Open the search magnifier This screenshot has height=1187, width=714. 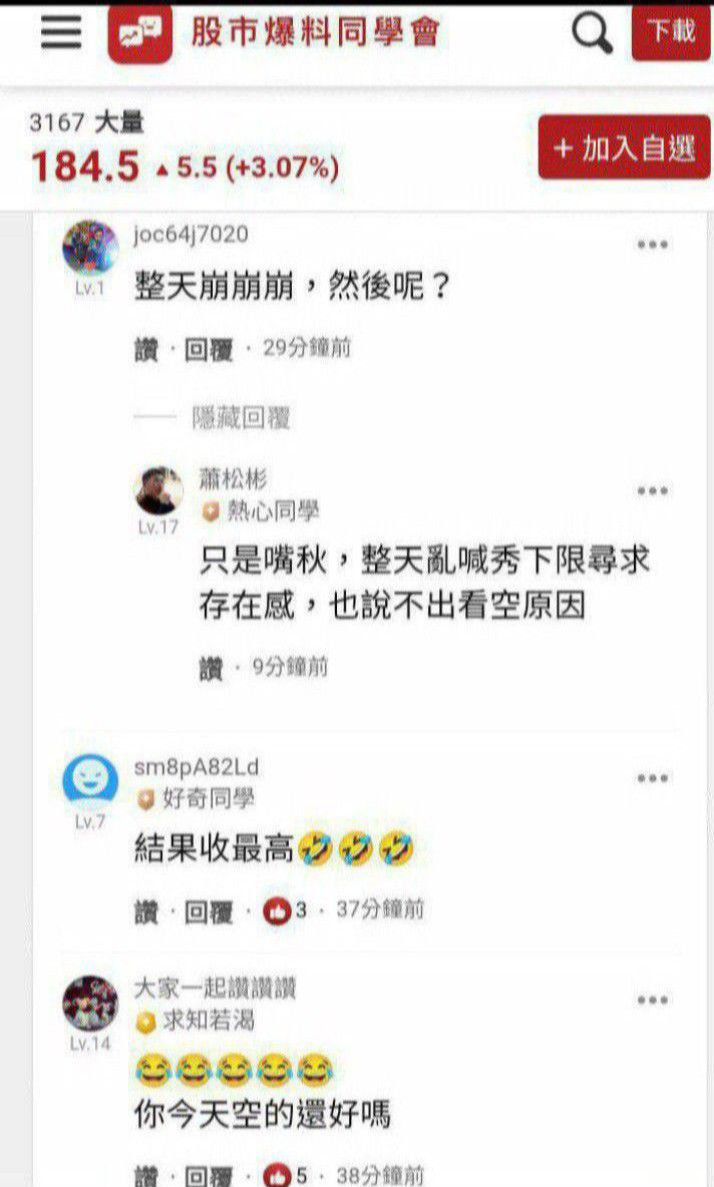[x=591, y=35]
